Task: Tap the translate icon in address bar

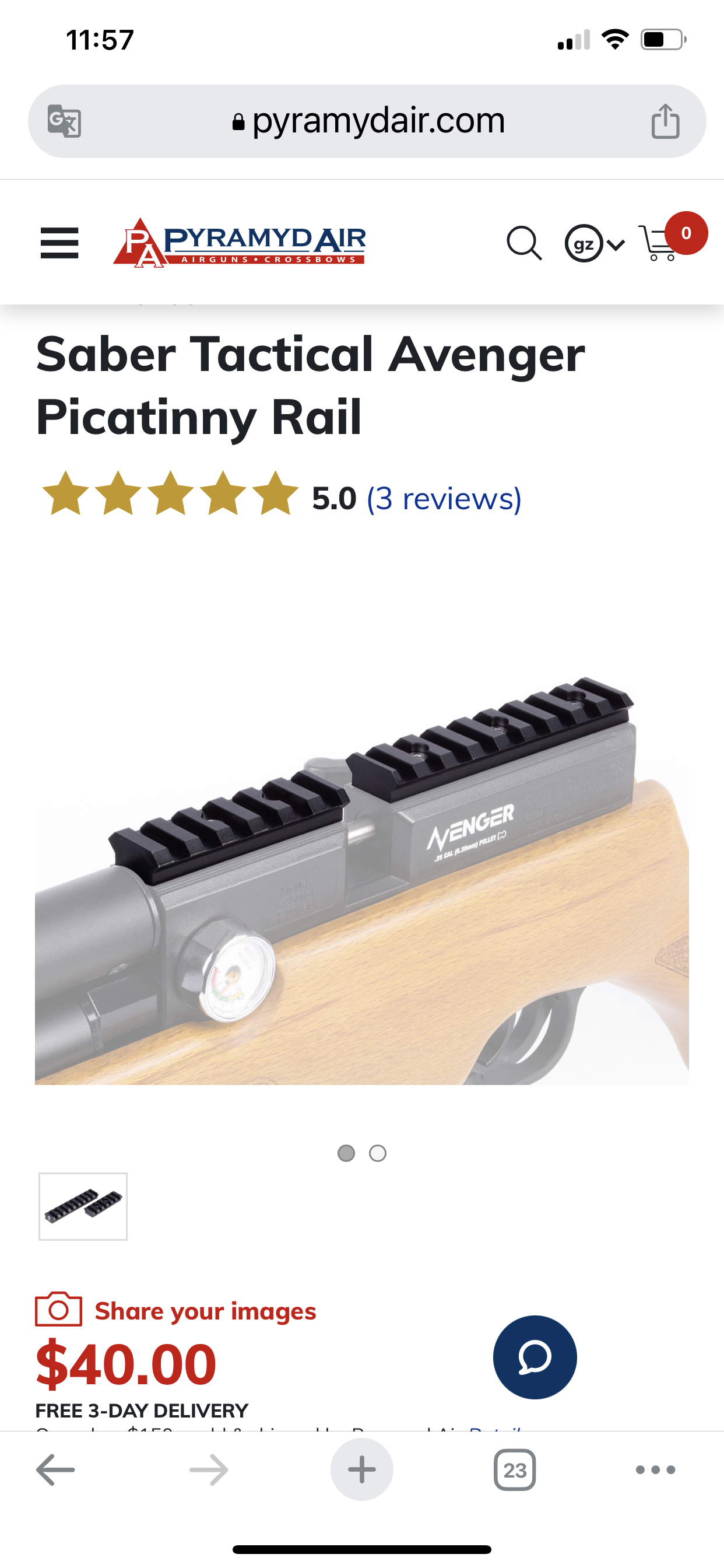Action: click(65, 121)
